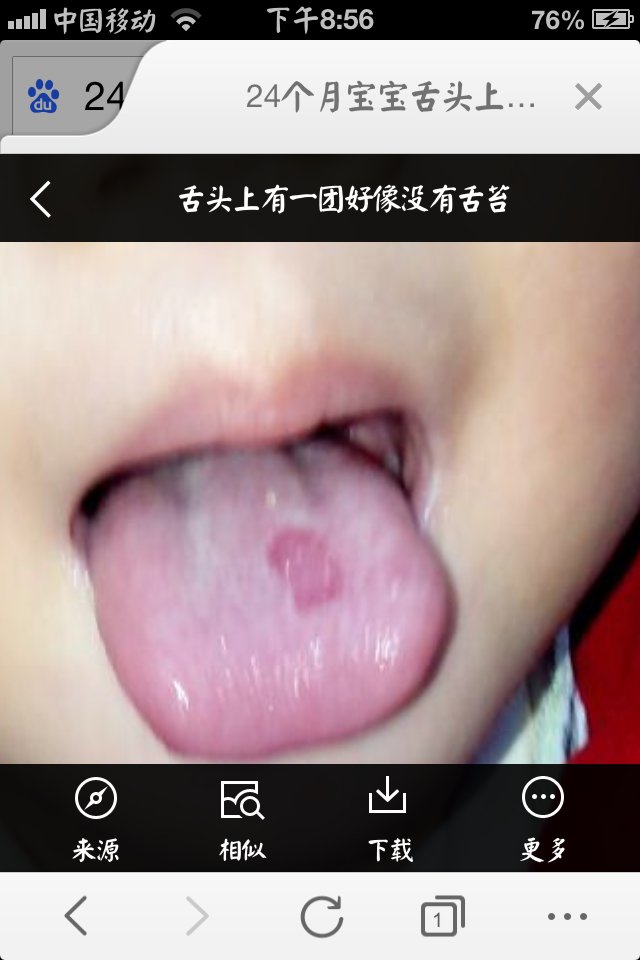Navigate back in the browser toolbar

pyautogui.click(x=76, y=915)
